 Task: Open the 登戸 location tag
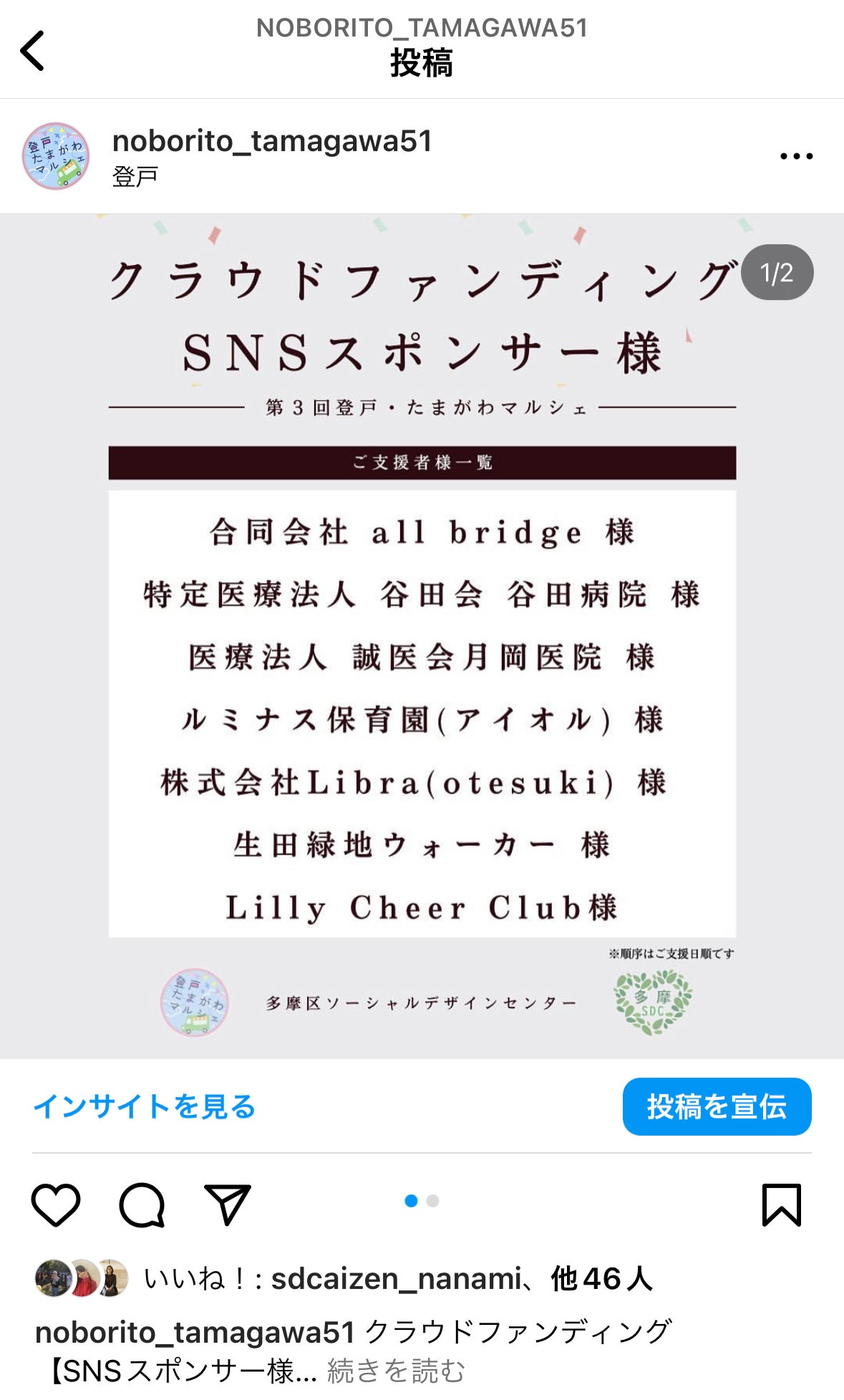(135, 176)
